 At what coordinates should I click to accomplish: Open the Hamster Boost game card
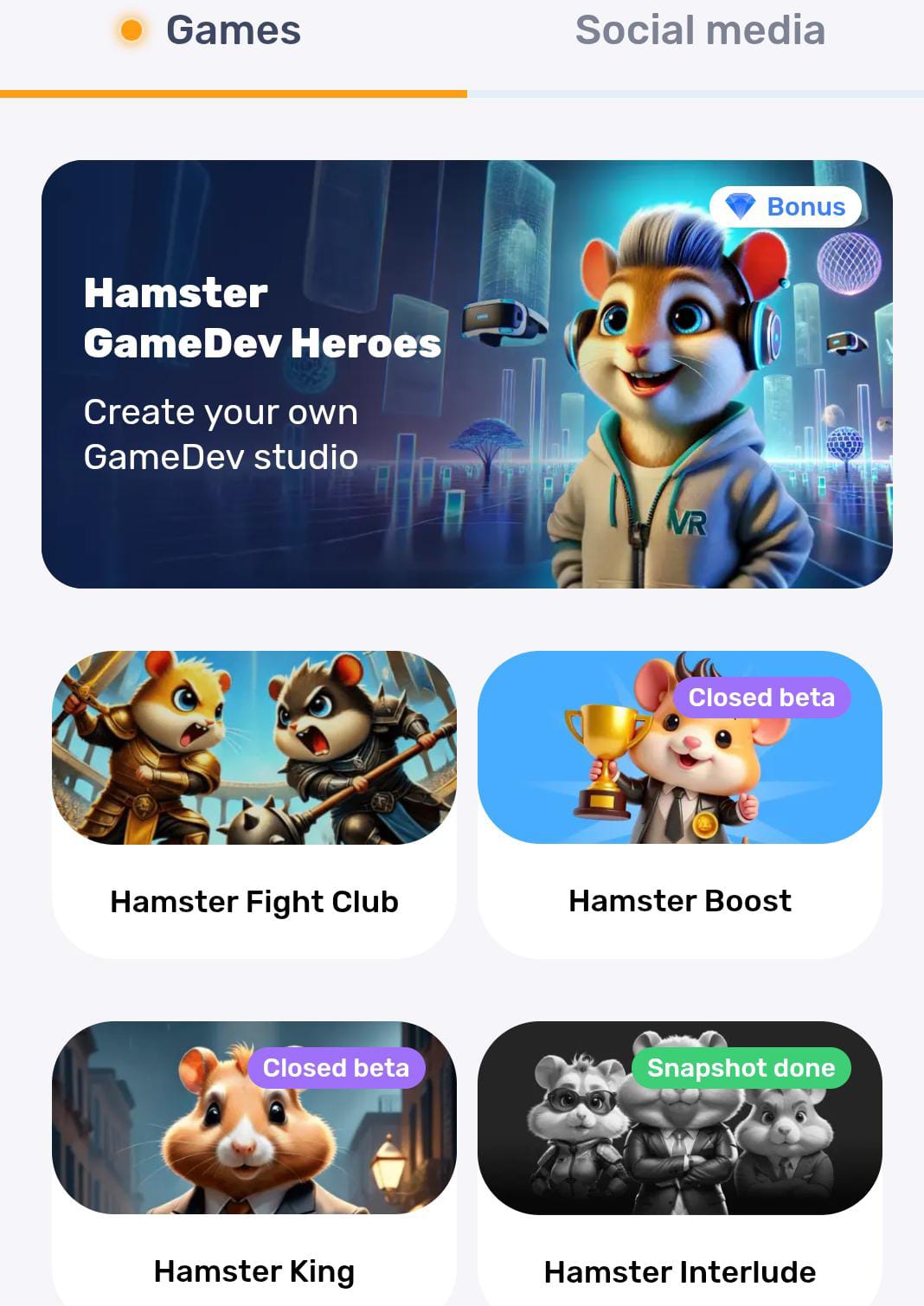pos(679,805)
